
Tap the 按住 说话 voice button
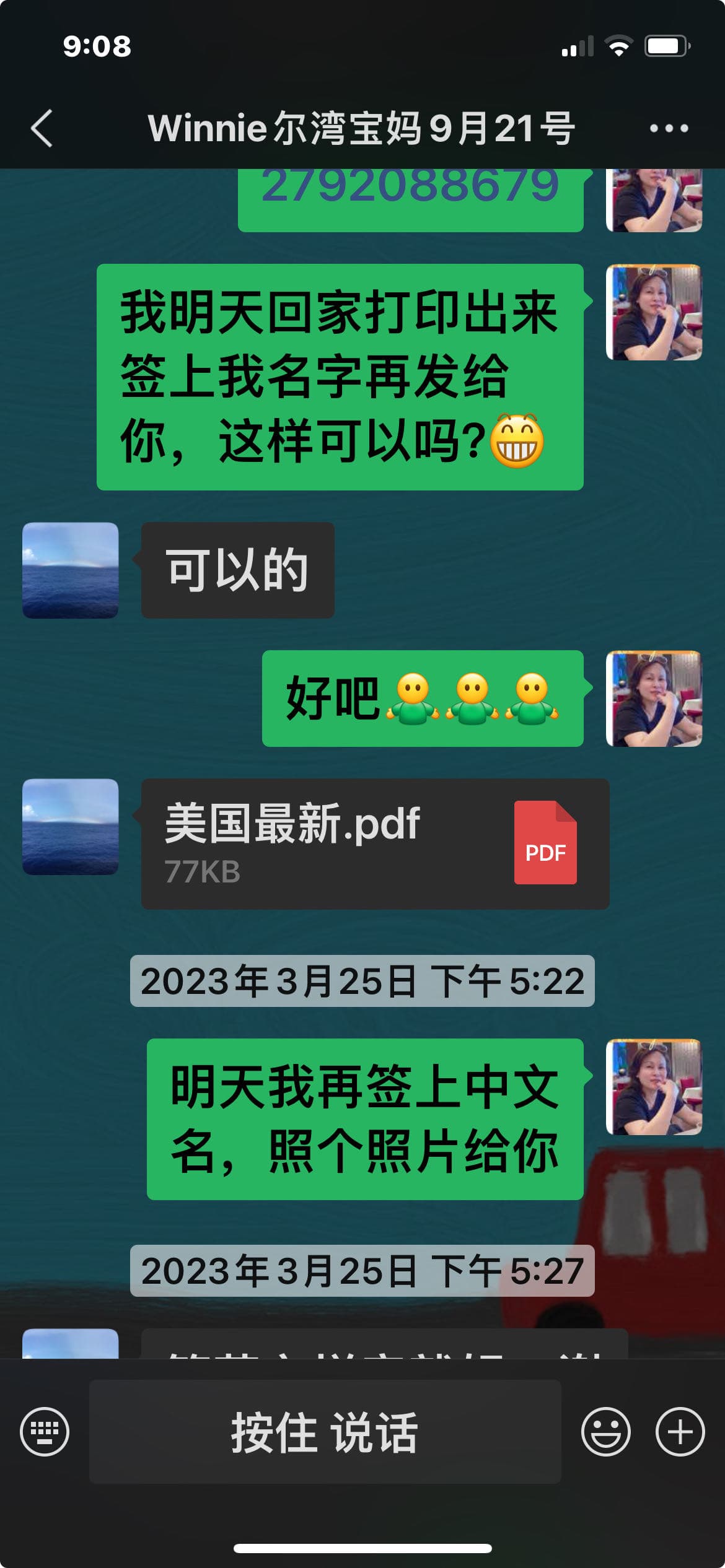(325, 1431)
